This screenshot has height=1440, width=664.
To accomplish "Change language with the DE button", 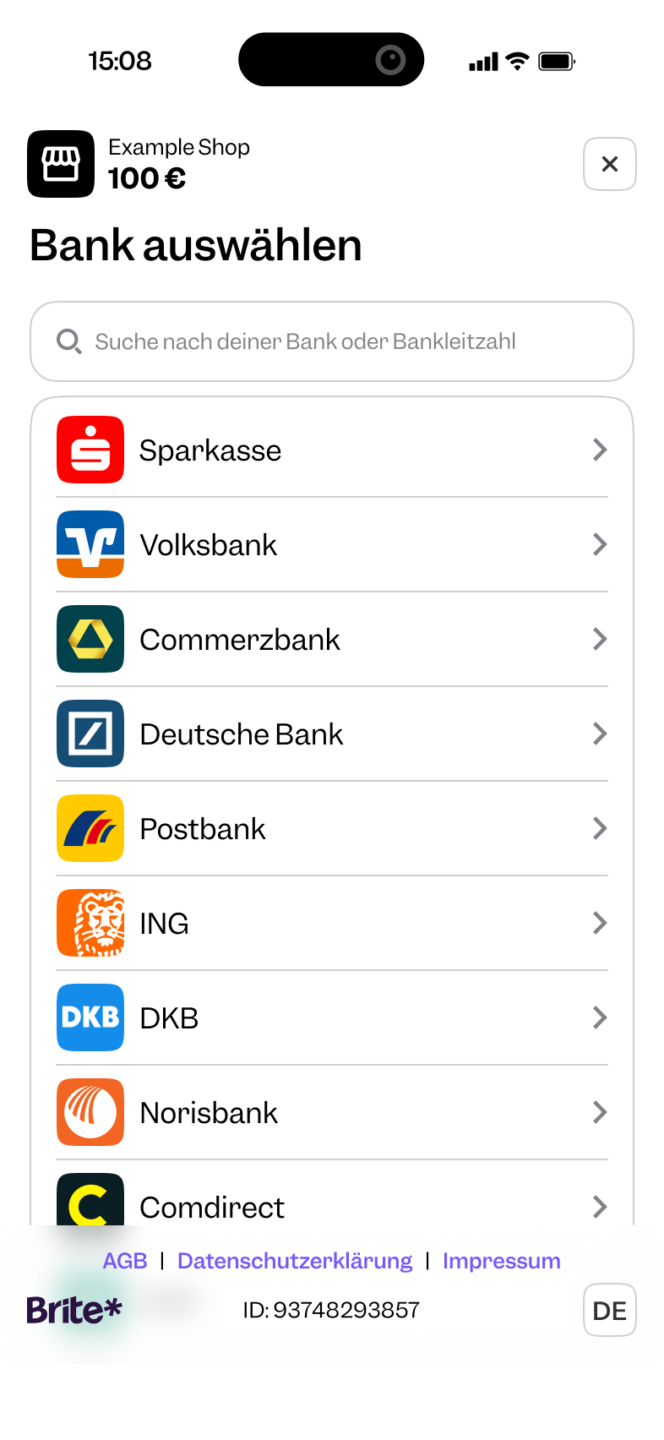I will coord(609,1310).
